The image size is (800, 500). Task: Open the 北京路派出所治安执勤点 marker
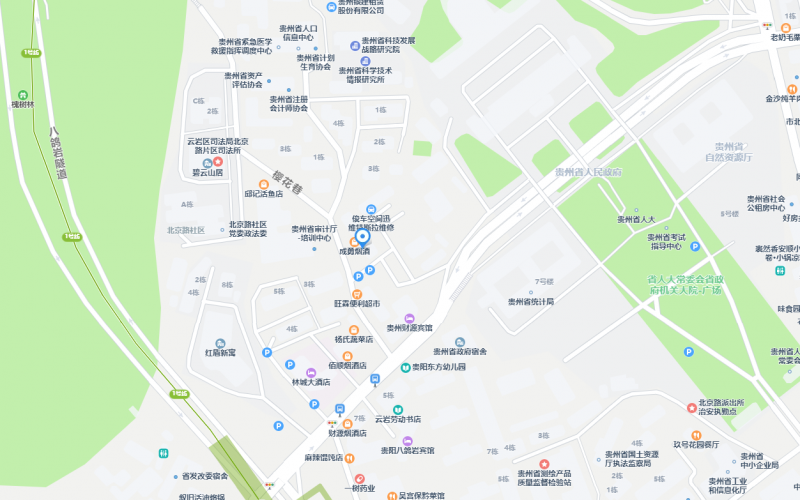pos(691,407)
